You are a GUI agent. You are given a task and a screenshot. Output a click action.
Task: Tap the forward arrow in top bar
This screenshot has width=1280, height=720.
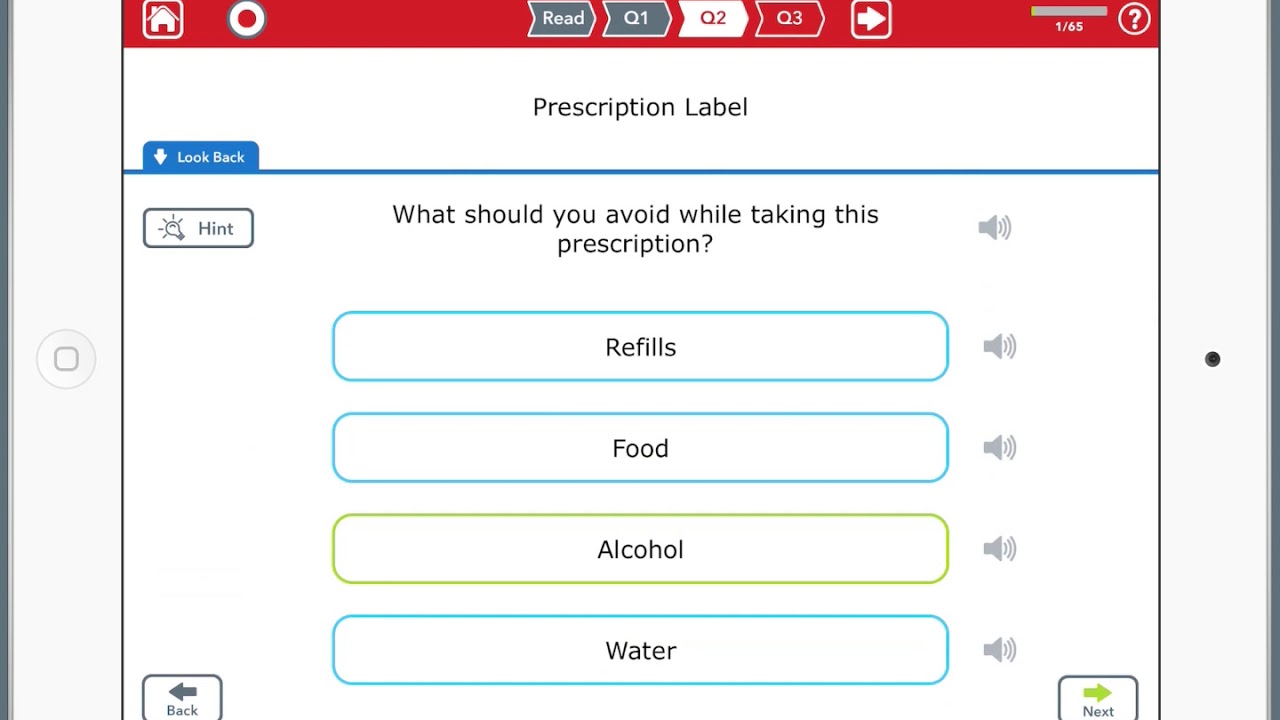[871, 19]
